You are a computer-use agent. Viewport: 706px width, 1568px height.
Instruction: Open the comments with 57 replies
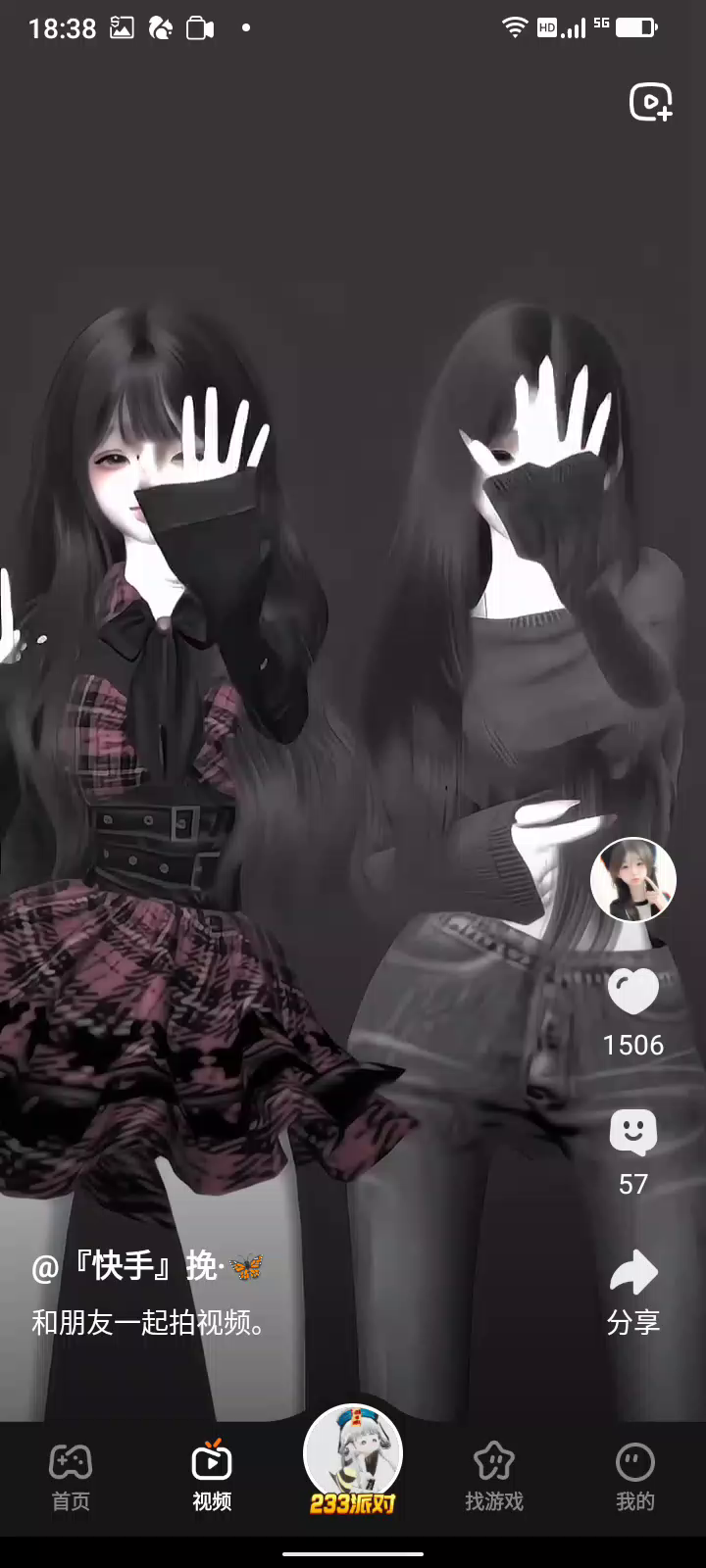633,1133
